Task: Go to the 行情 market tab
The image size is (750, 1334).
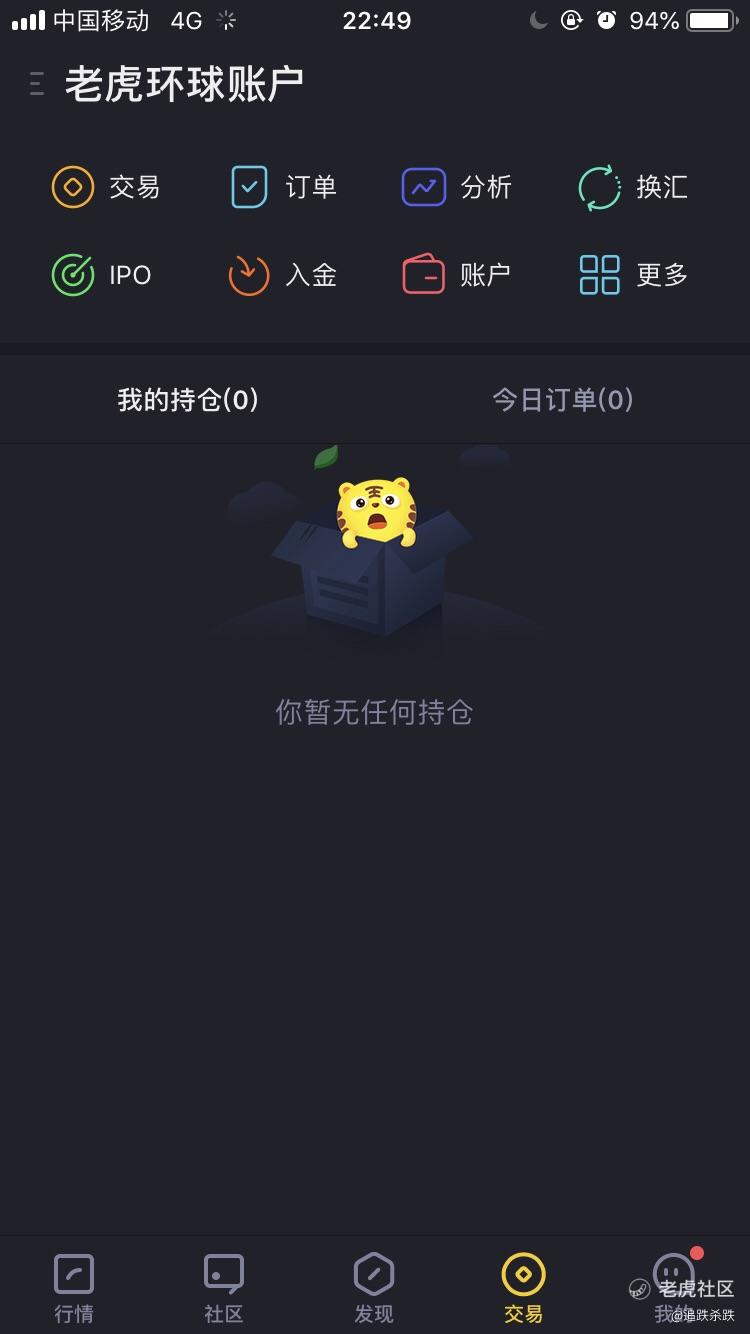Action: pos(74,1287)
